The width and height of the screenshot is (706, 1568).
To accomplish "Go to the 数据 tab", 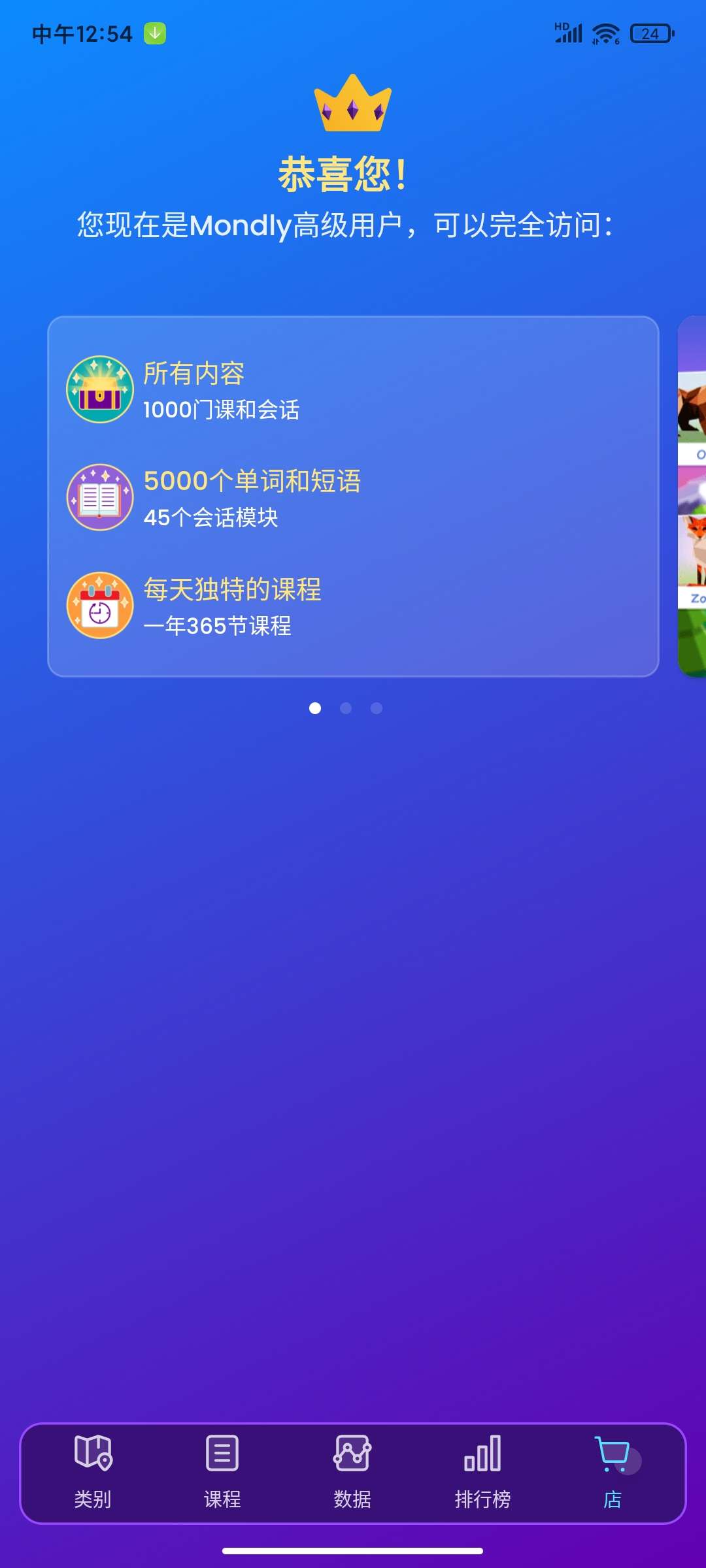I will point(352,1471).
